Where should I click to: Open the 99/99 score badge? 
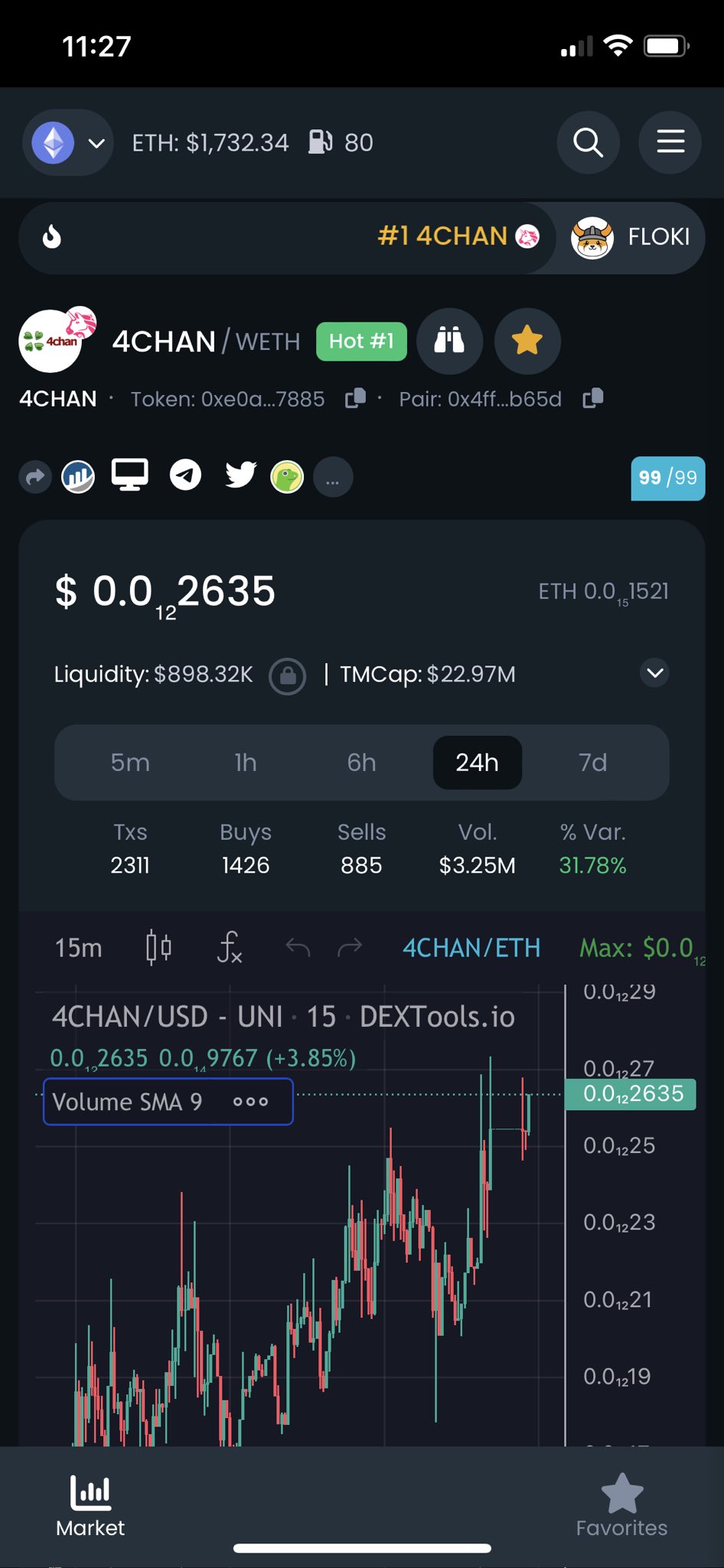pos(667,478)
